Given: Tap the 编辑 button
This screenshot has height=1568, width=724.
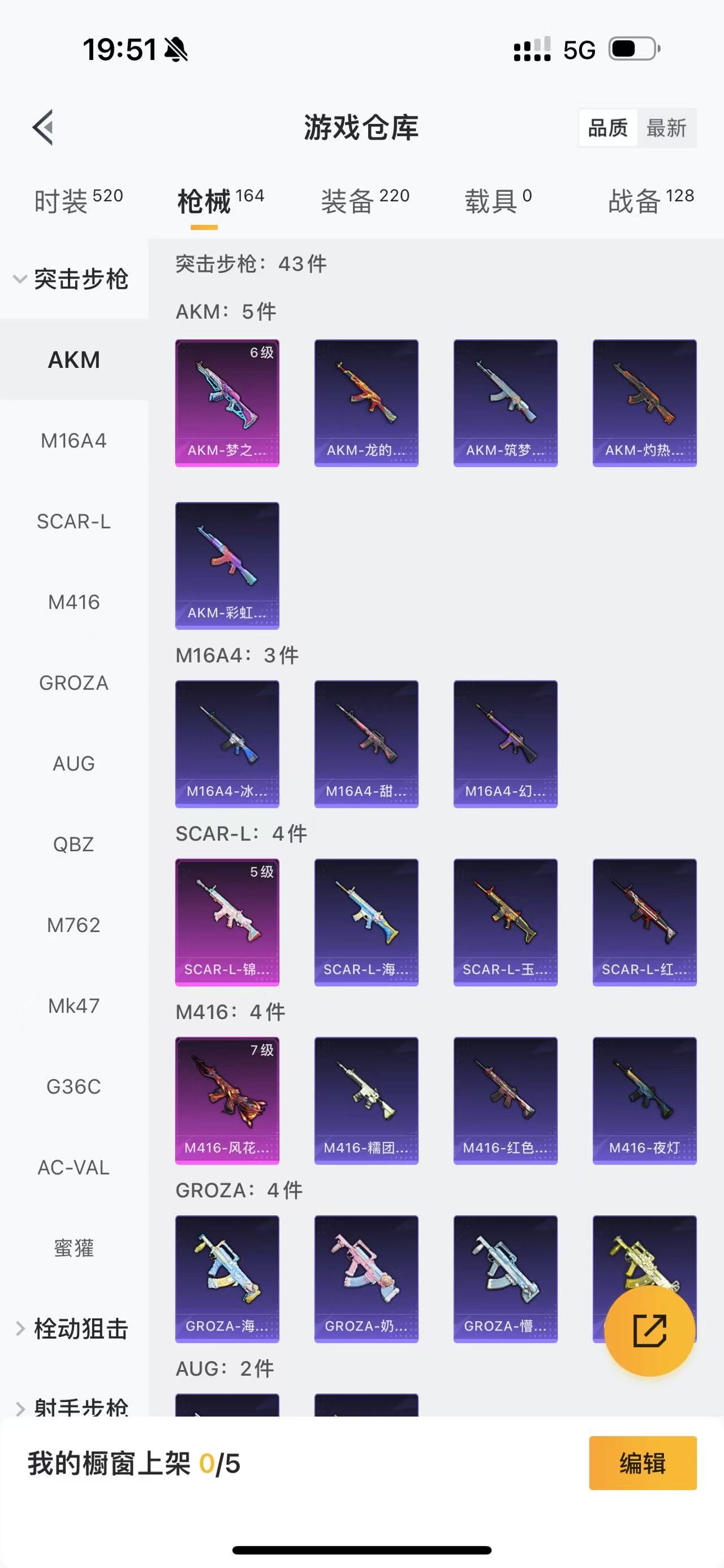Looking at the screenshot, I should 643,1463.
